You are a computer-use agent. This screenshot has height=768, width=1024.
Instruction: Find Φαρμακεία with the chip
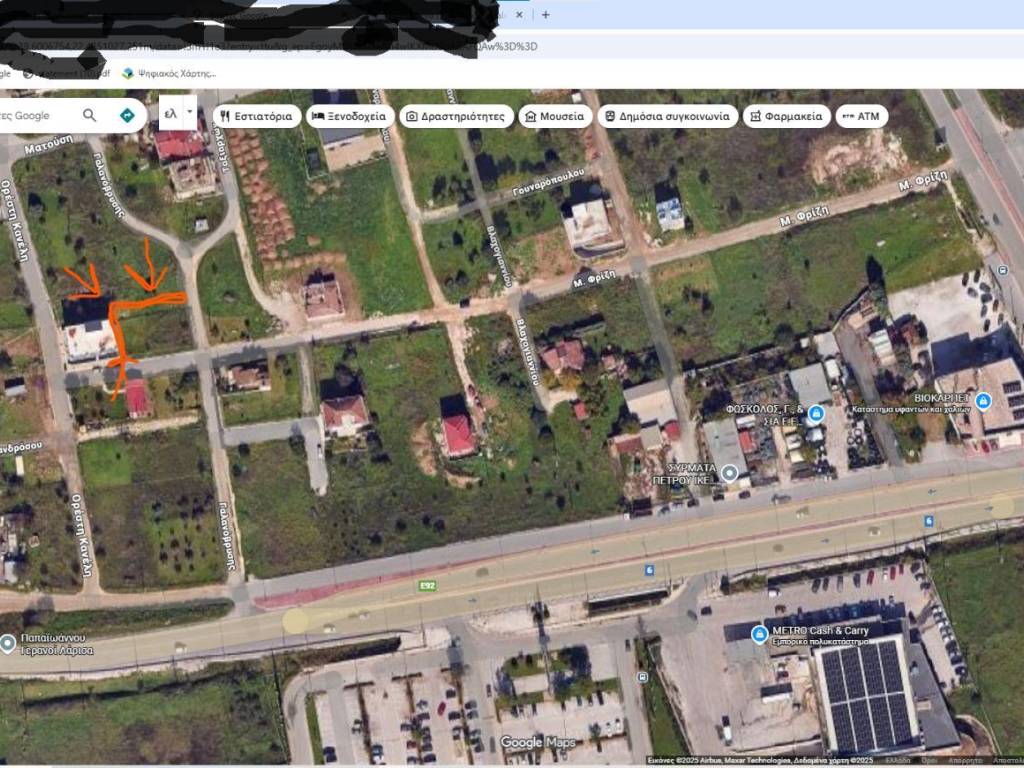(x=786, y=116)
